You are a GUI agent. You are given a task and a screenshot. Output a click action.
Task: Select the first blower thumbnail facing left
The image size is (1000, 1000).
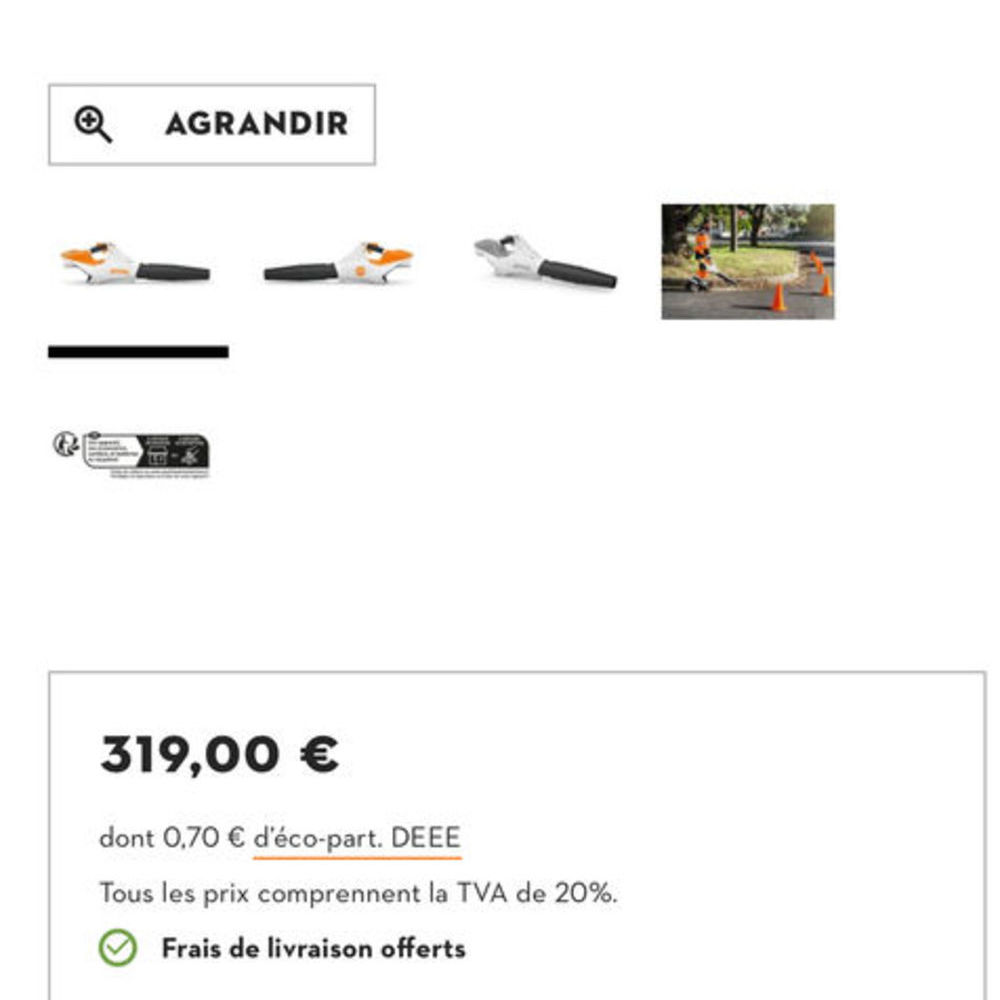coord(136,262)
